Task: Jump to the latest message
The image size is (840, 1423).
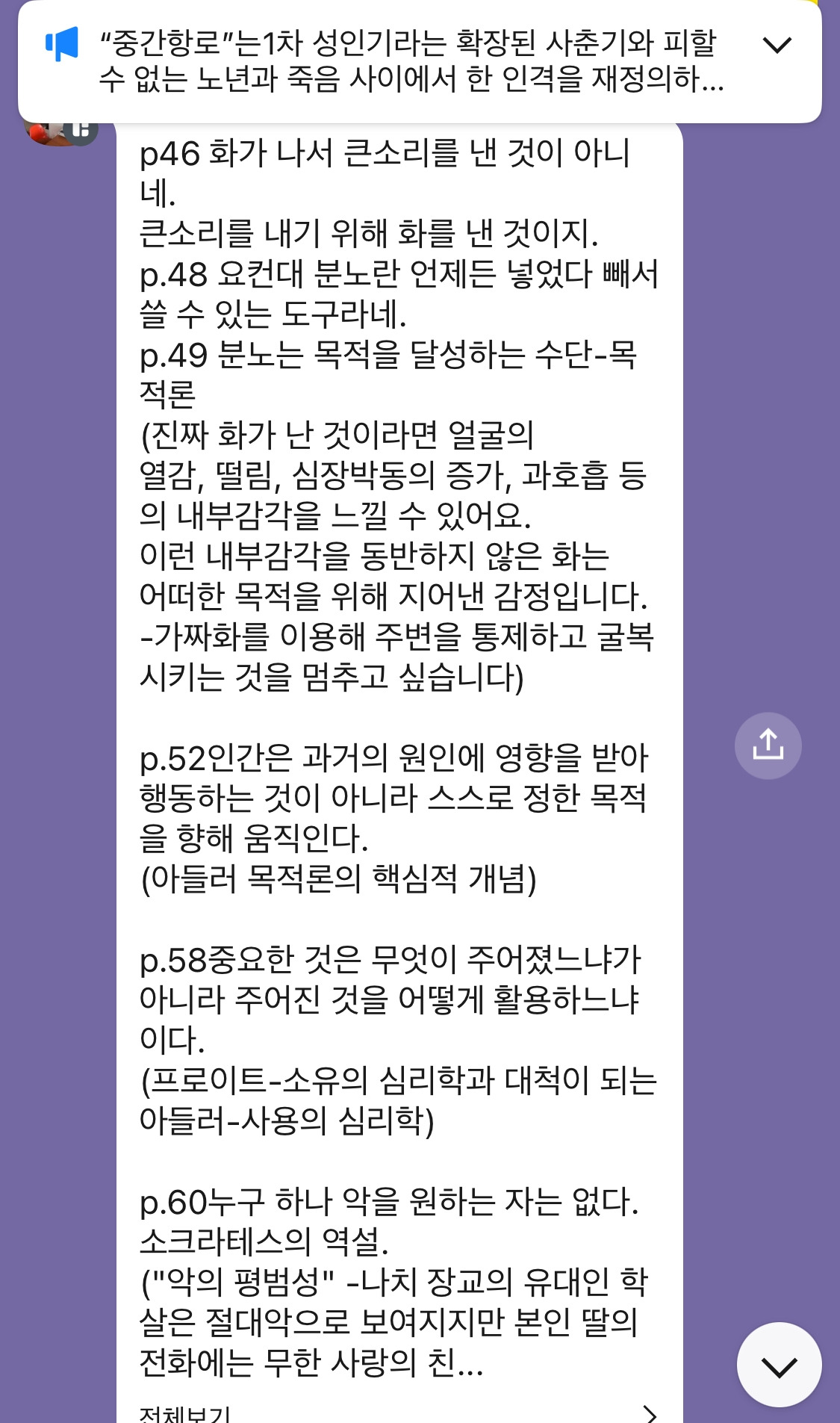Action: [x=779, y=1365]
